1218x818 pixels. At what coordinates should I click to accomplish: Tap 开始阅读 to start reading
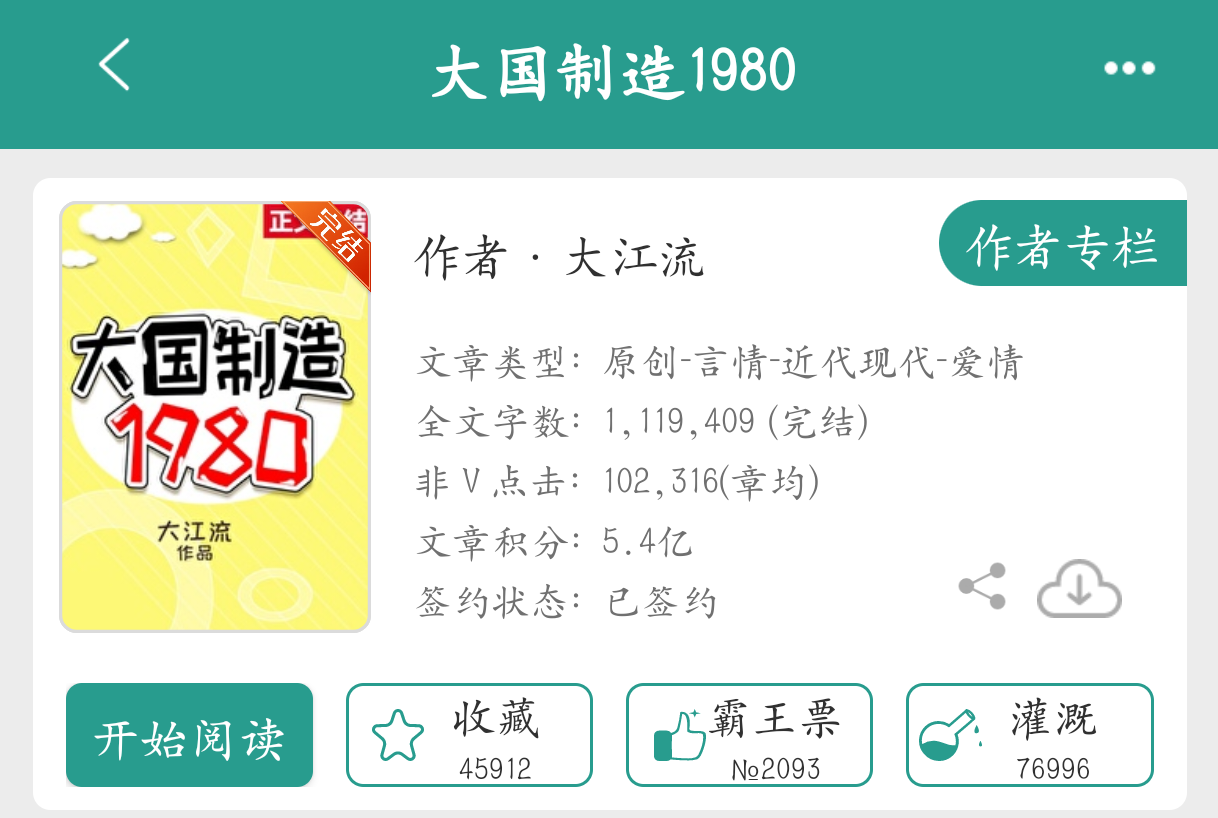(190, 736)
